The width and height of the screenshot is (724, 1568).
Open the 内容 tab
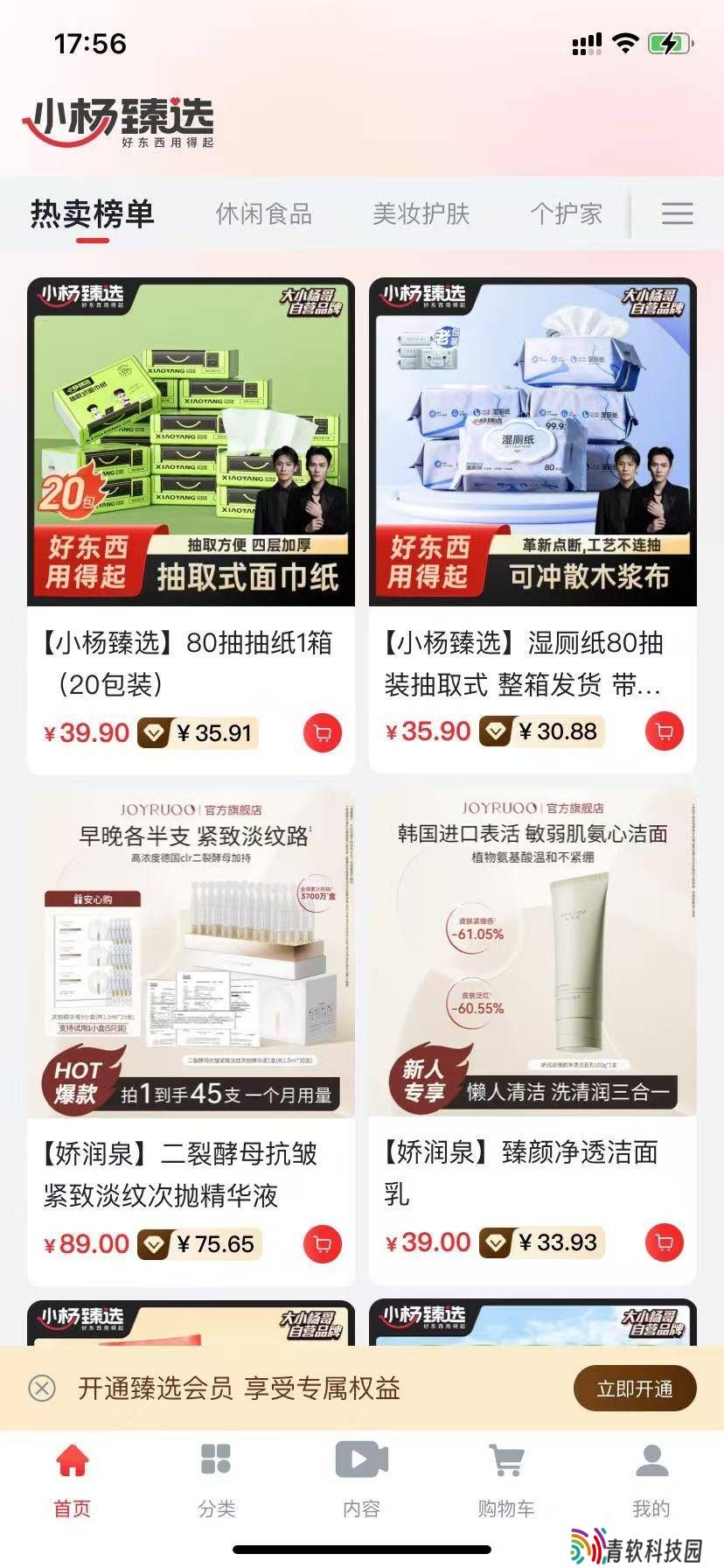(361, 1480)
